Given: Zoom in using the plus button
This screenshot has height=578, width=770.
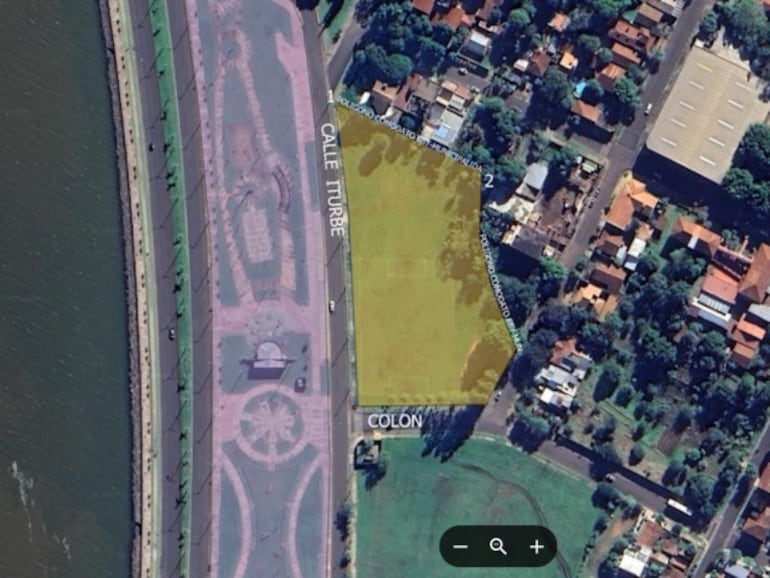Looking at the screenshot, I should [x=536, y=546].
